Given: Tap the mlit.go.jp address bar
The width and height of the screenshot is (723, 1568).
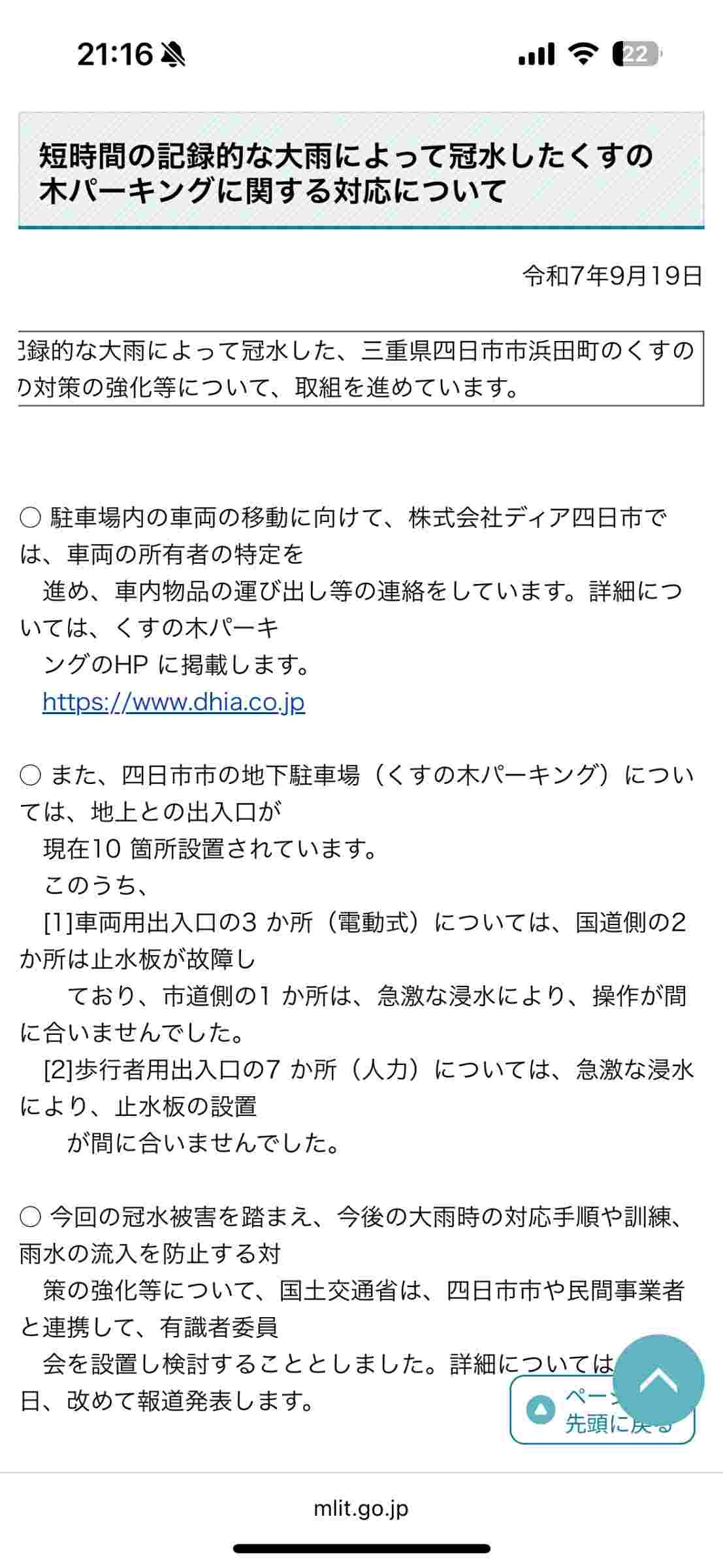Looking at the screenshot, I should pyautogui.click(x=361, y=1508).
